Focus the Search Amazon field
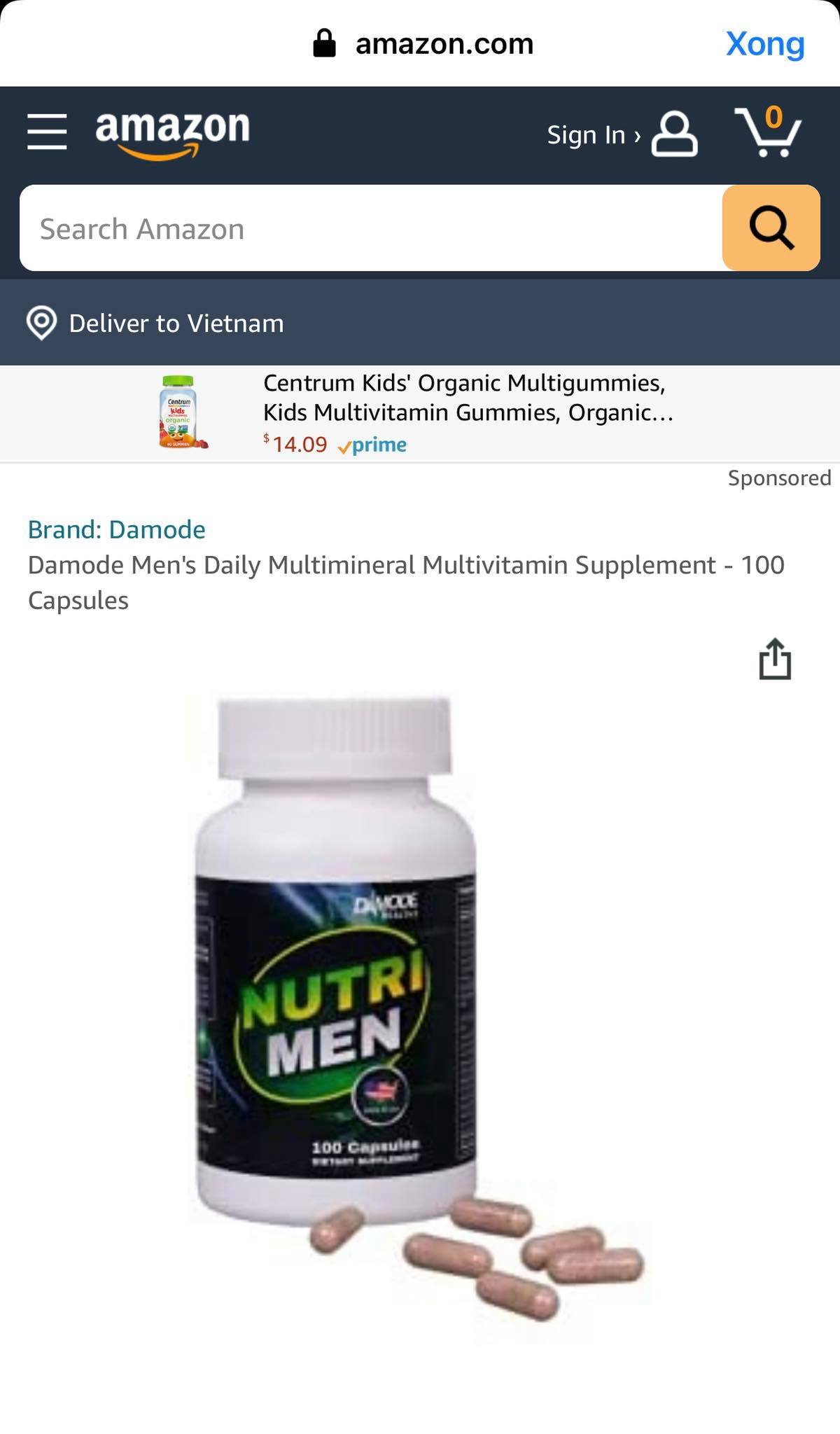The width and height of the screenshot is (840, 1434). [x=371, y=228]
